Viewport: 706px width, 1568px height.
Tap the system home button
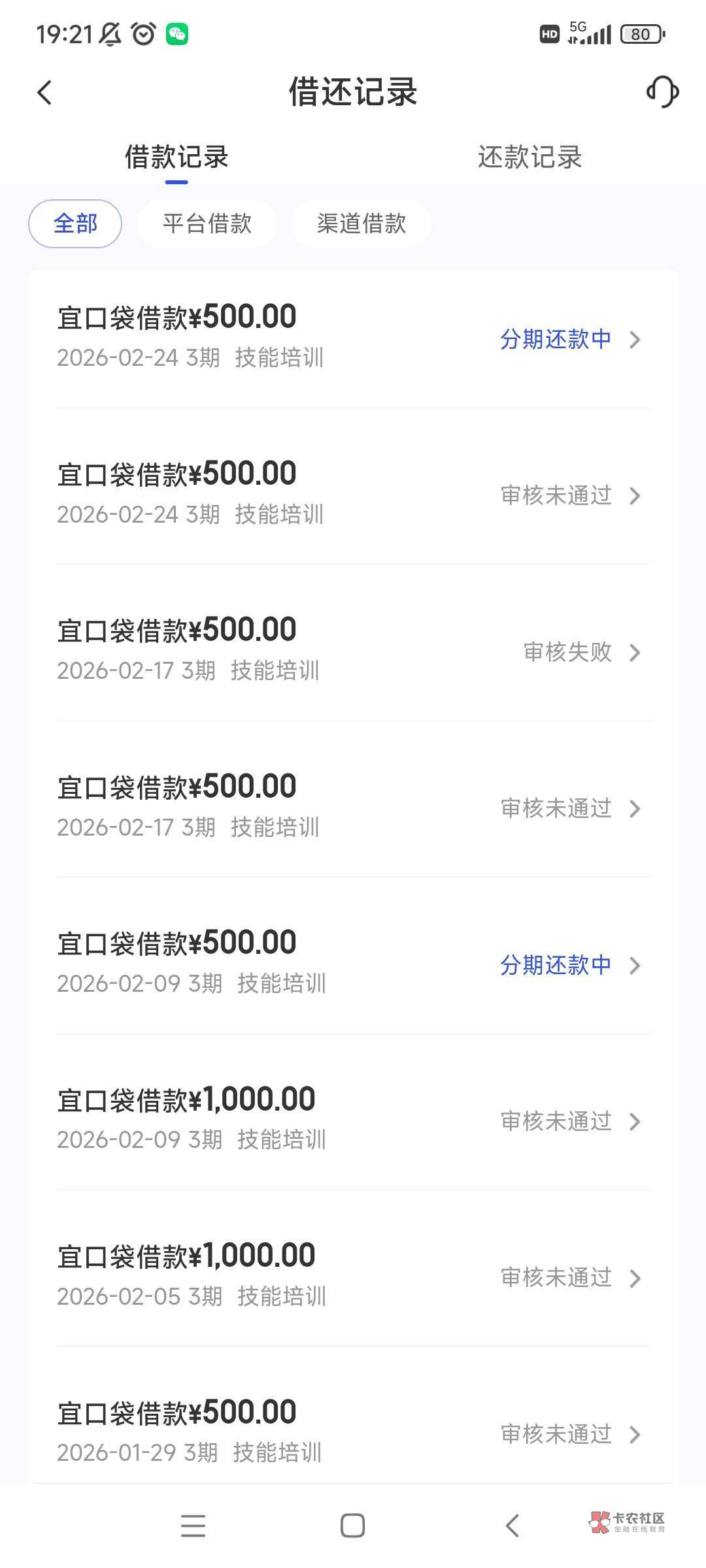click(352, 1526)
